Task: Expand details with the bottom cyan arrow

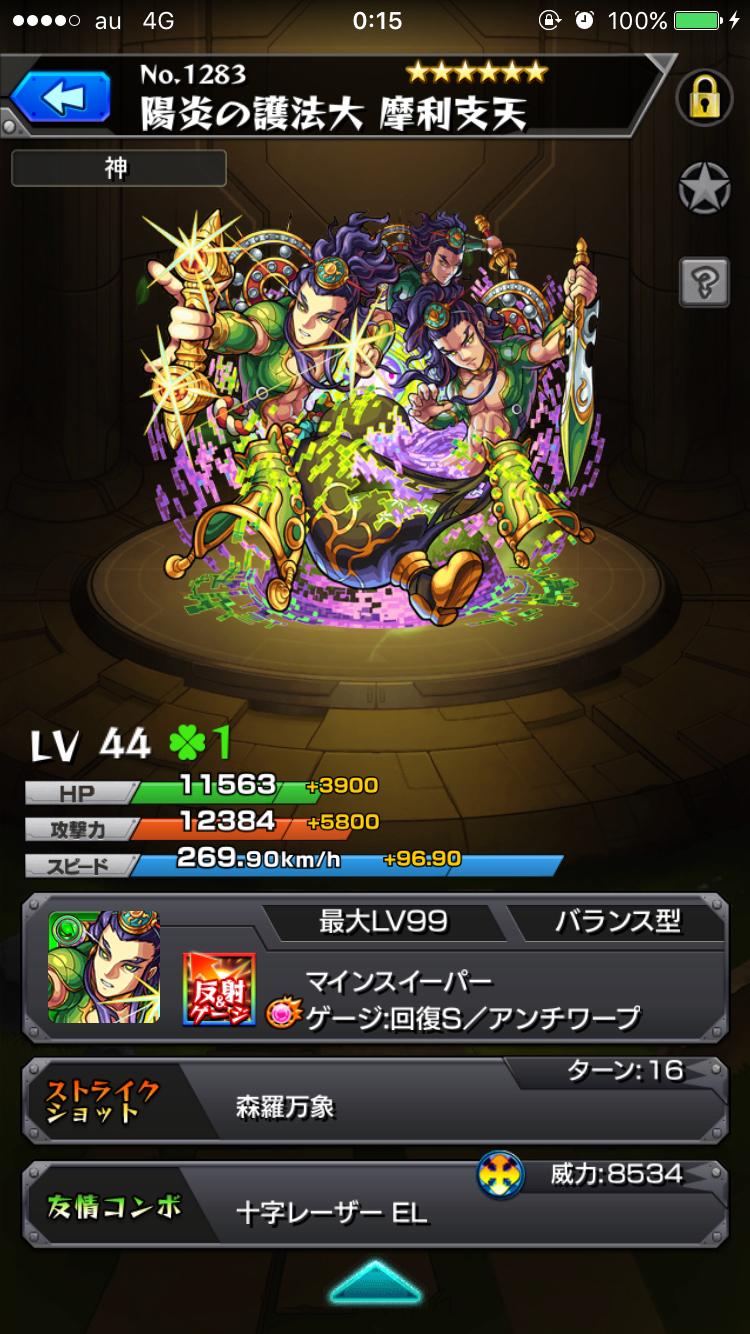Action: (x=375, y=1282)
